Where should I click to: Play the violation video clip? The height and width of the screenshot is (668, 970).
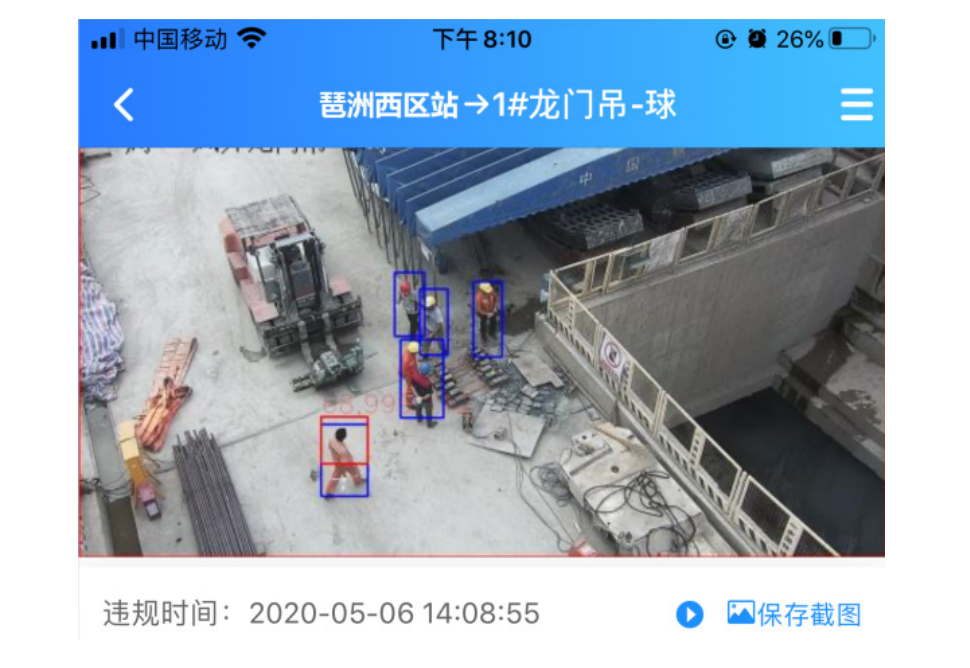pos(689,614)
